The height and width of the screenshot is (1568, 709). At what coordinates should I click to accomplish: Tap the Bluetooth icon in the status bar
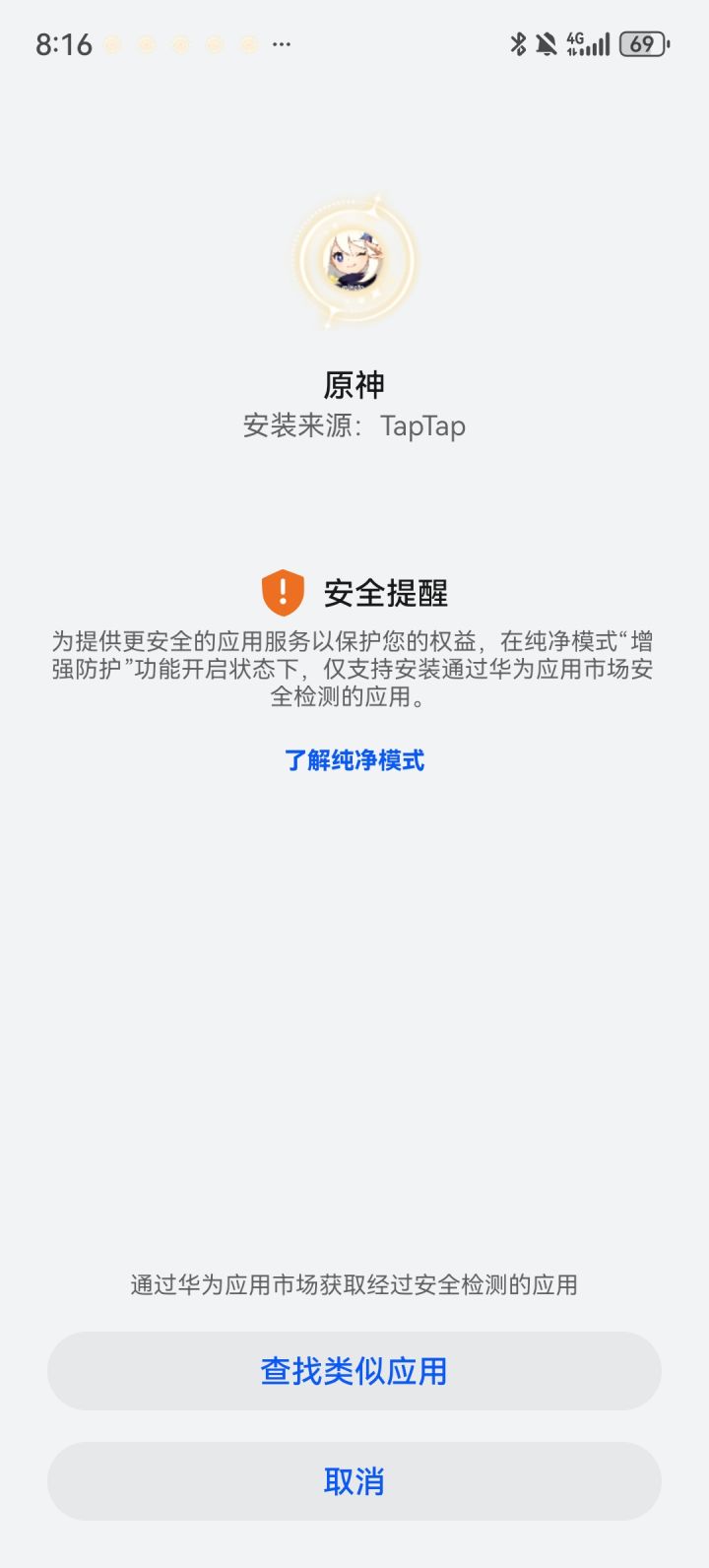(x=517, y=43)
